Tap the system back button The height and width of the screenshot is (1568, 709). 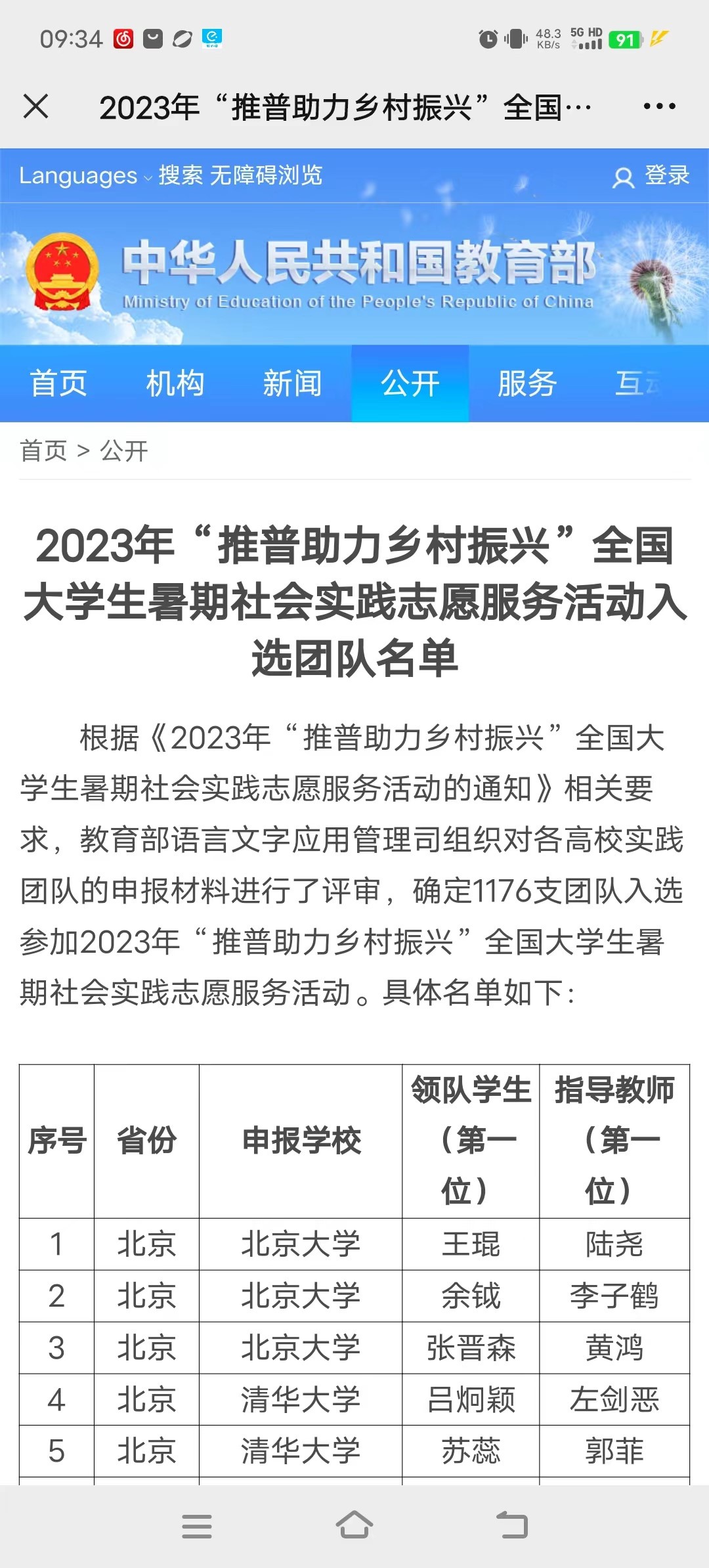click(512, 1525)
